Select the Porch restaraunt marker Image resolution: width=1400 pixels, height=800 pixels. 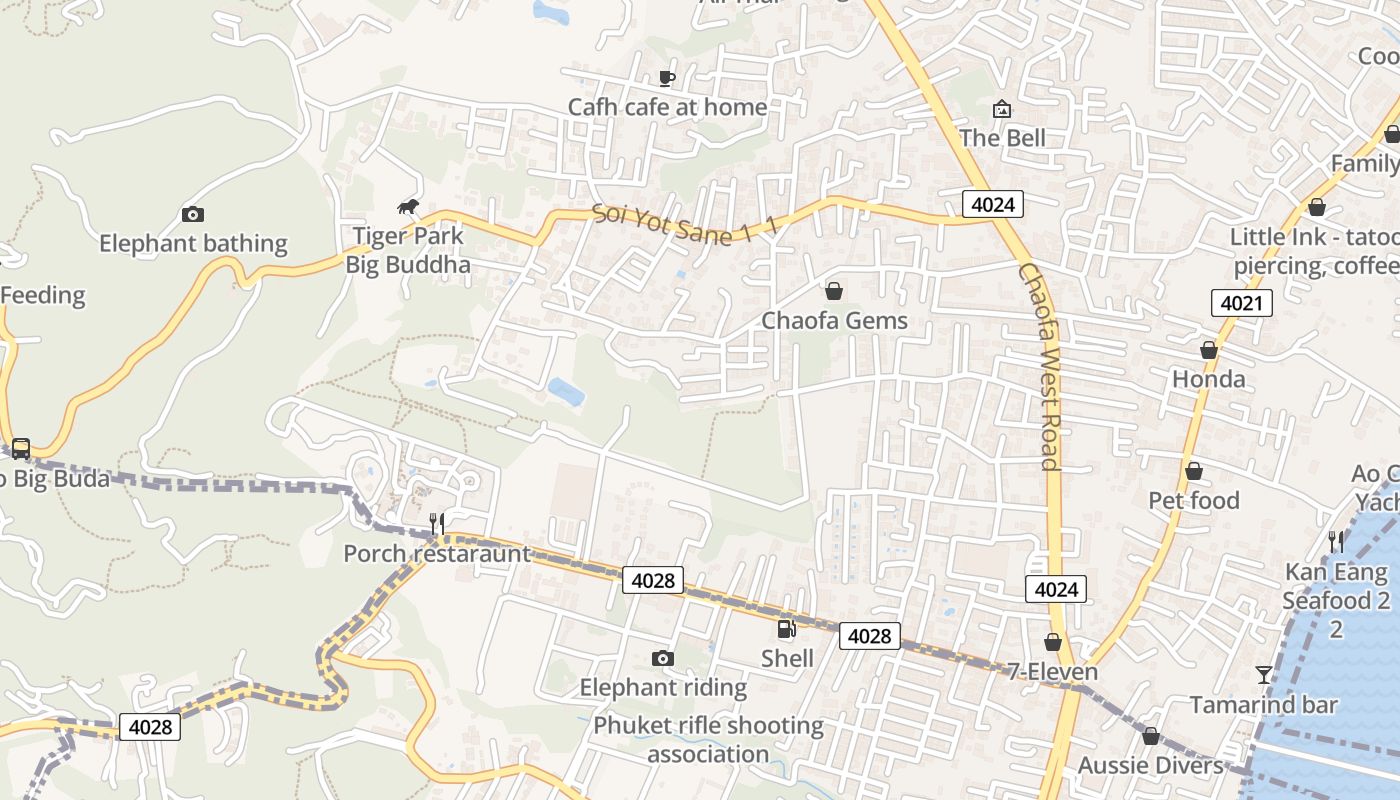pyautogui.click(x=436, y=524)
